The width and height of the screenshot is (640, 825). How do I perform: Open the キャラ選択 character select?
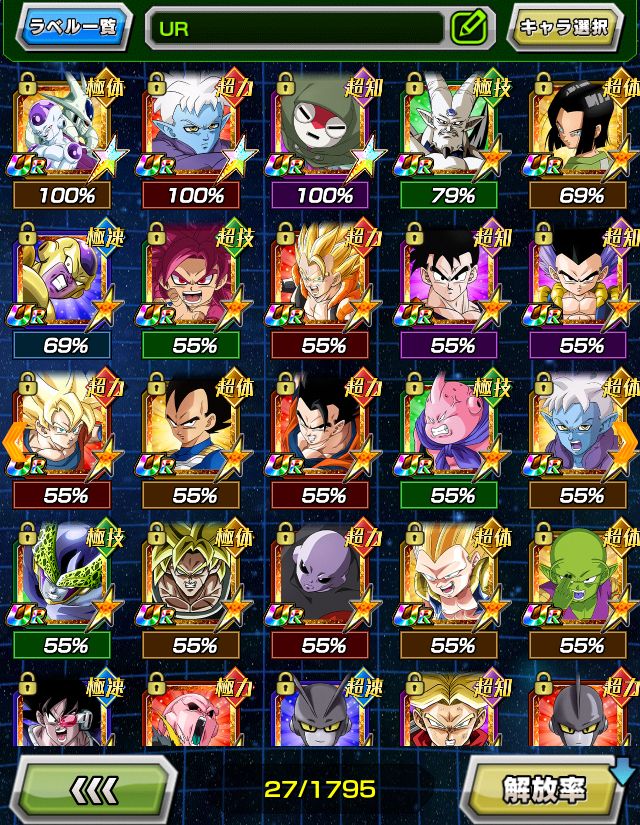(x=565, y=27)
